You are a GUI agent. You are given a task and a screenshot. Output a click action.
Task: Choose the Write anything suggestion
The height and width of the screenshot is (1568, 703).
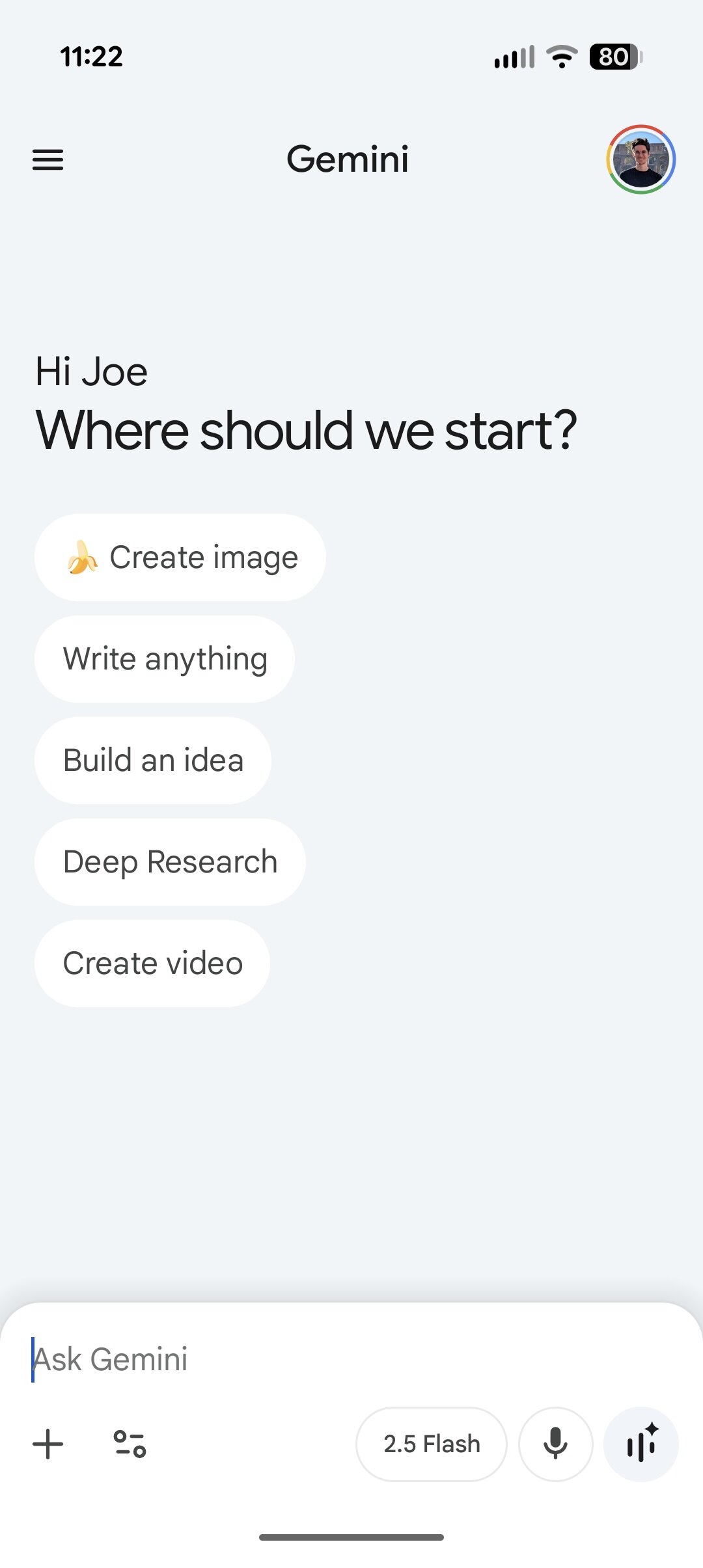coord(165,659)
